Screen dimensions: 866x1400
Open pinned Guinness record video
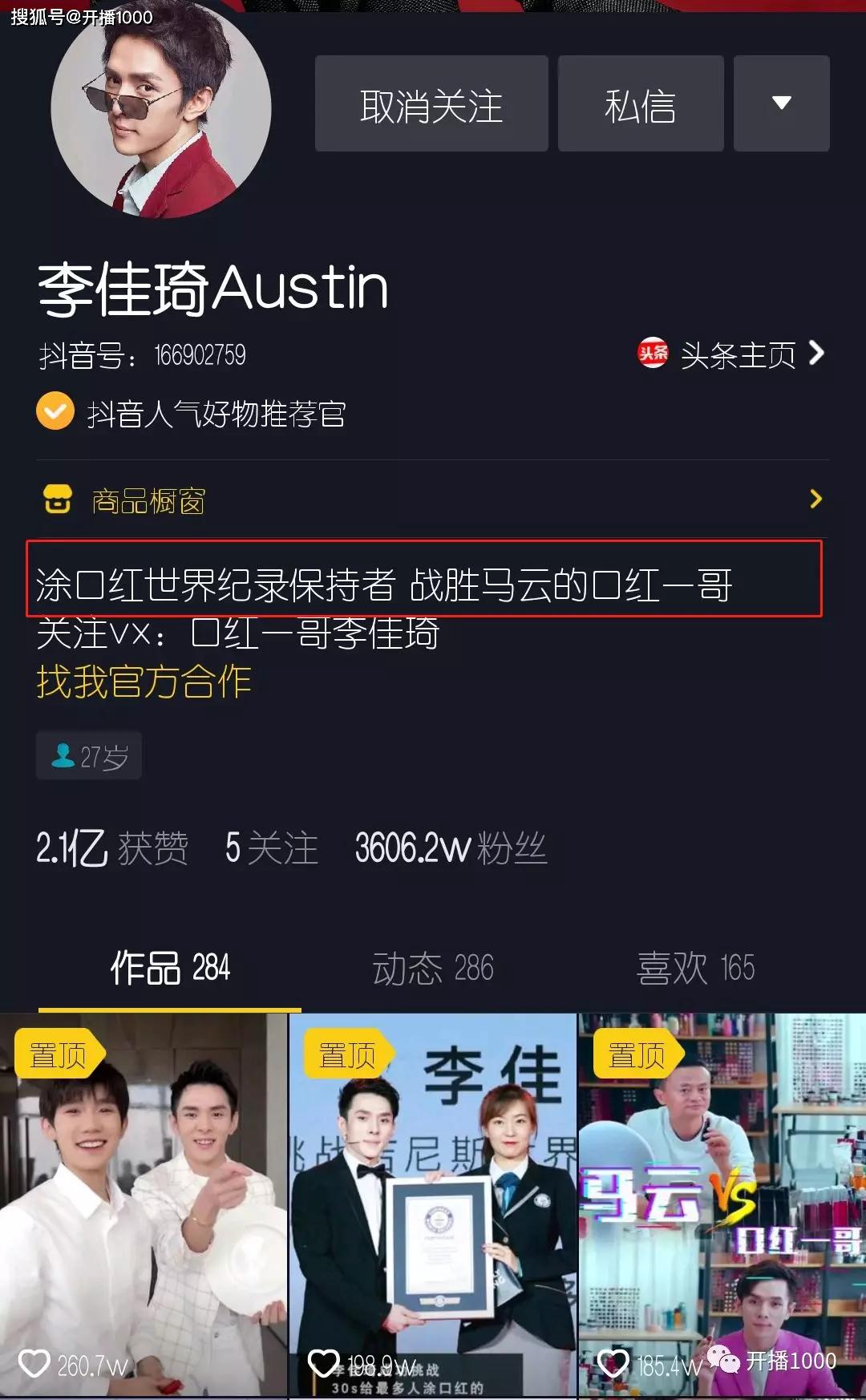(432, 1203)
